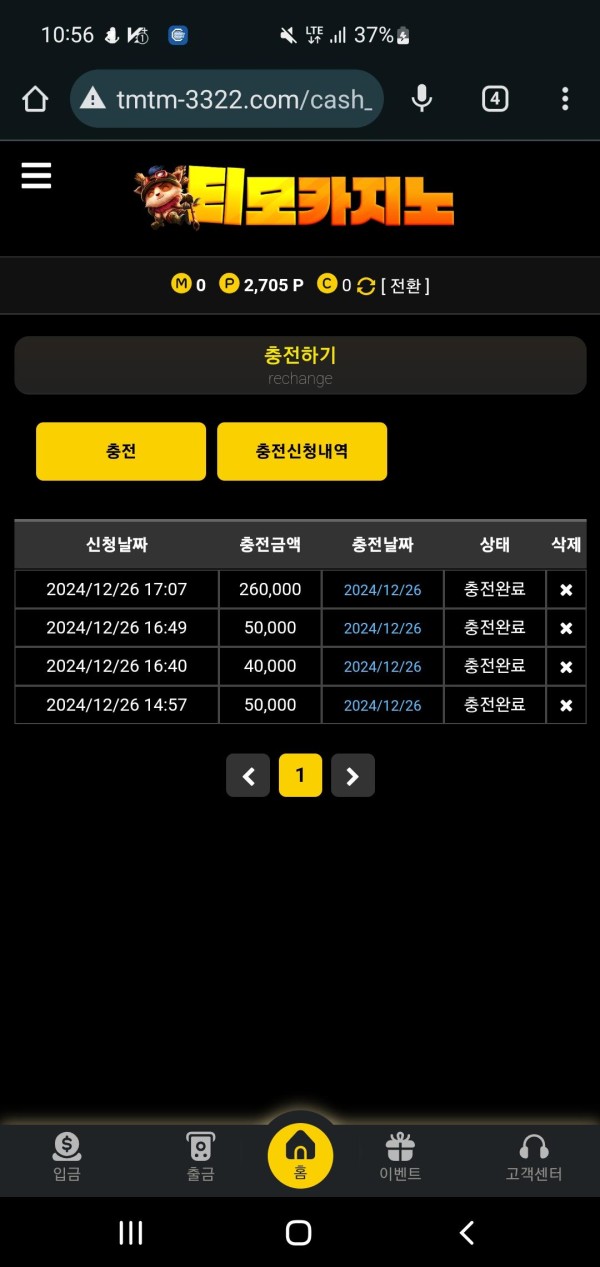Select the 충전 button
The image size is (600, 1267).
121,451
